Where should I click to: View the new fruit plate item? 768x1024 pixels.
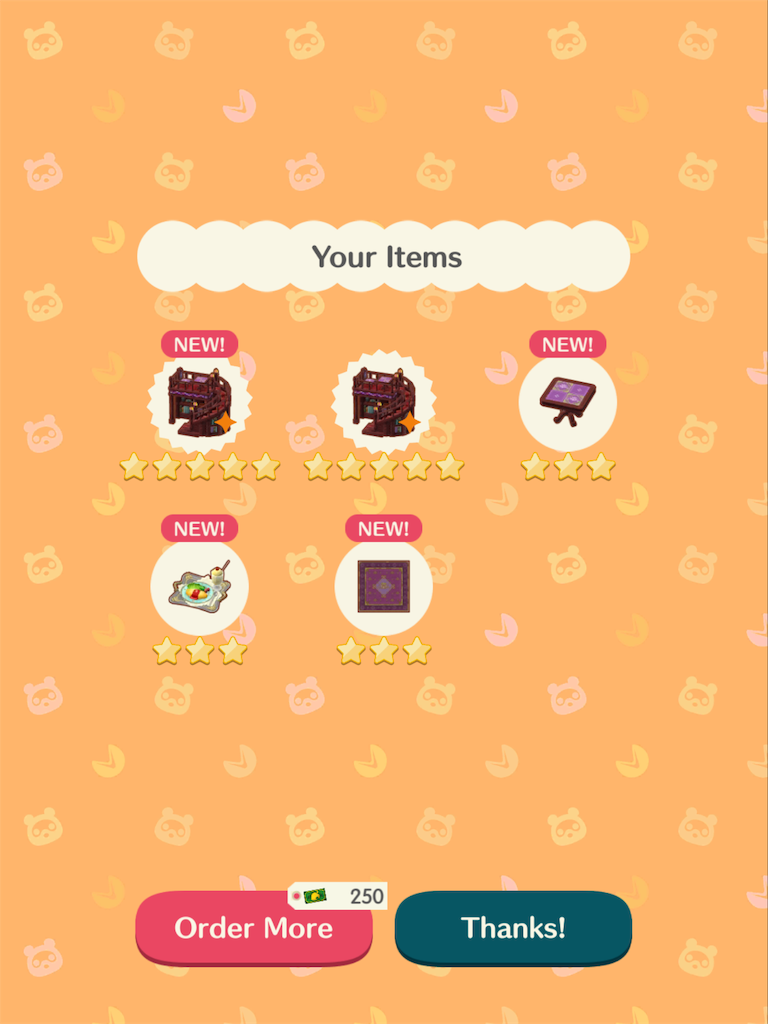pyautogui.click(x=199, y=587)
